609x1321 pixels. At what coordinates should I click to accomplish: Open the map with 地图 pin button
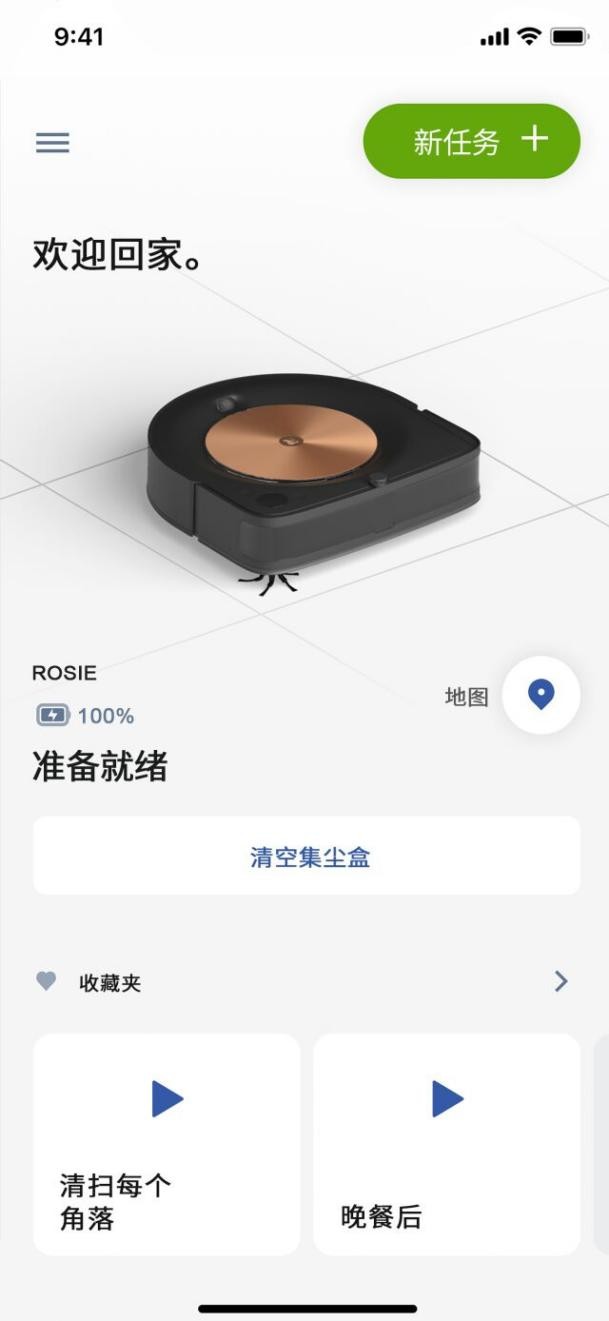pos(540,695)
